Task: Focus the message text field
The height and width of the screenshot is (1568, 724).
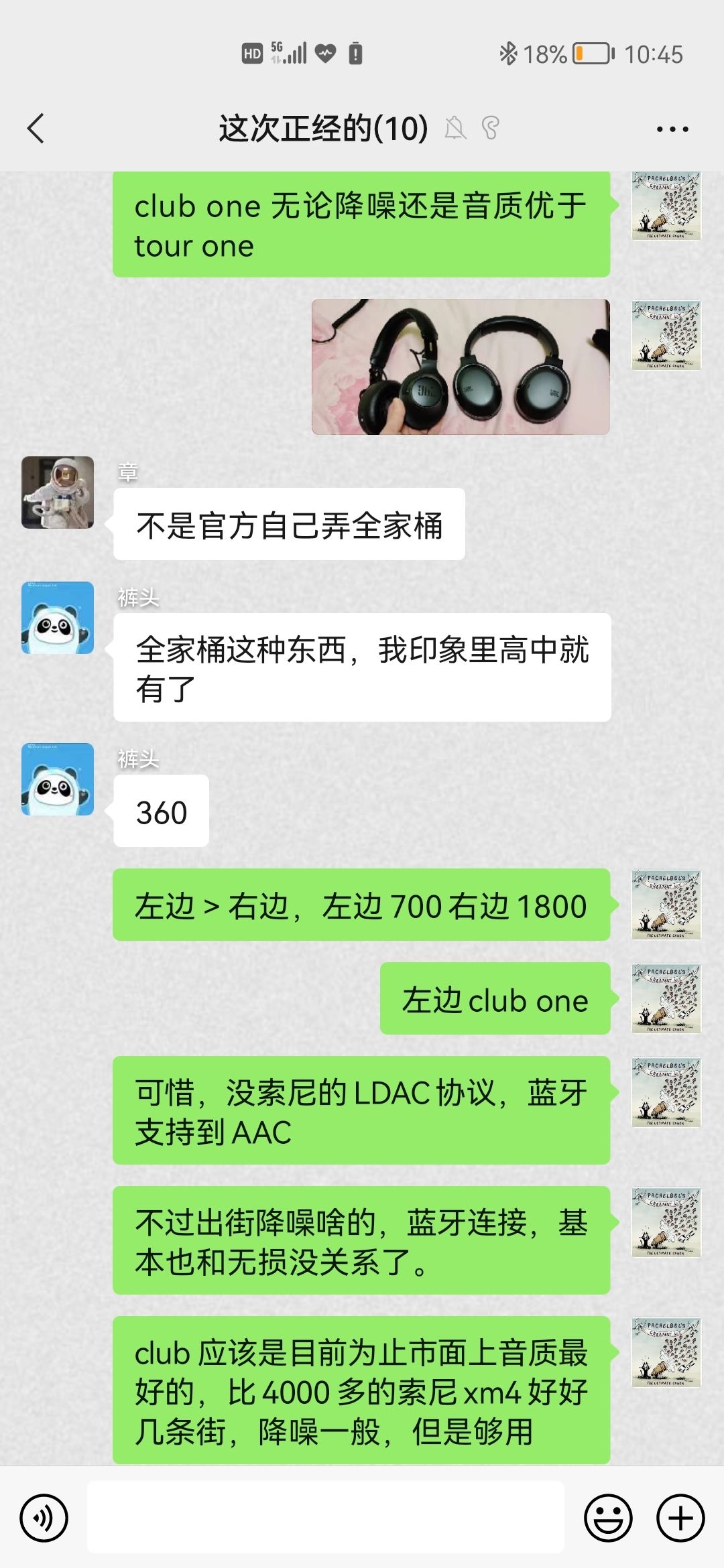Action: 326,1518
